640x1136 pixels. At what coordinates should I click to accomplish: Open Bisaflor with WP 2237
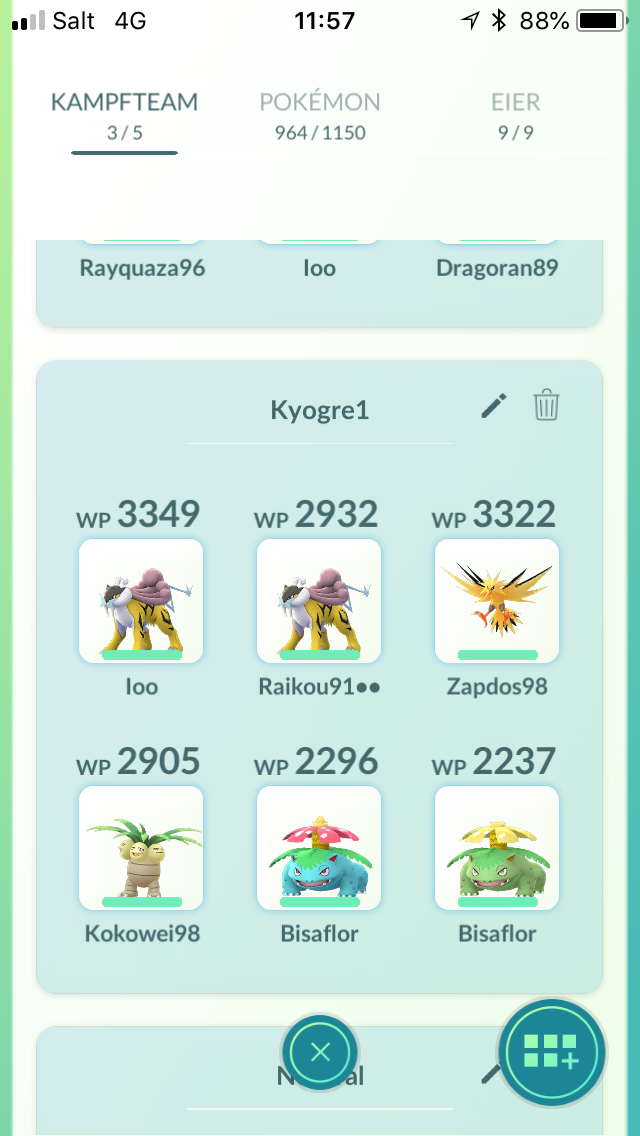click(496, 848)
